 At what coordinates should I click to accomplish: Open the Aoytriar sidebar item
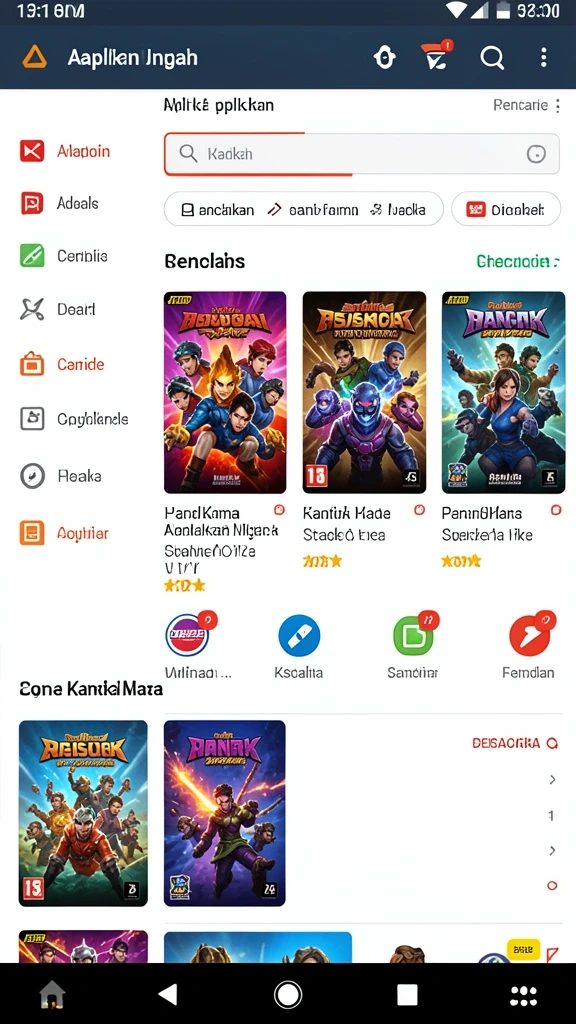point(64,533)
